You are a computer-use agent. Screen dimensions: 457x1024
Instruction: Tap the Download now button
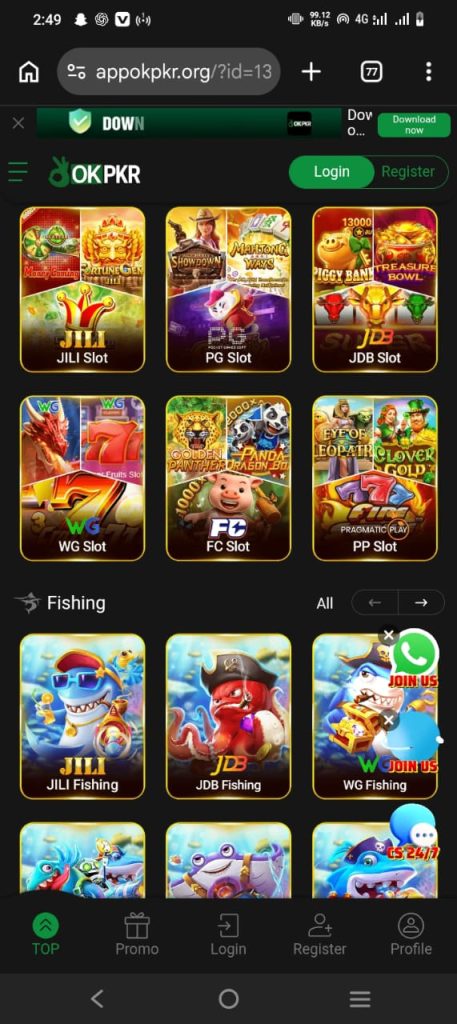[x=414, y=125]
